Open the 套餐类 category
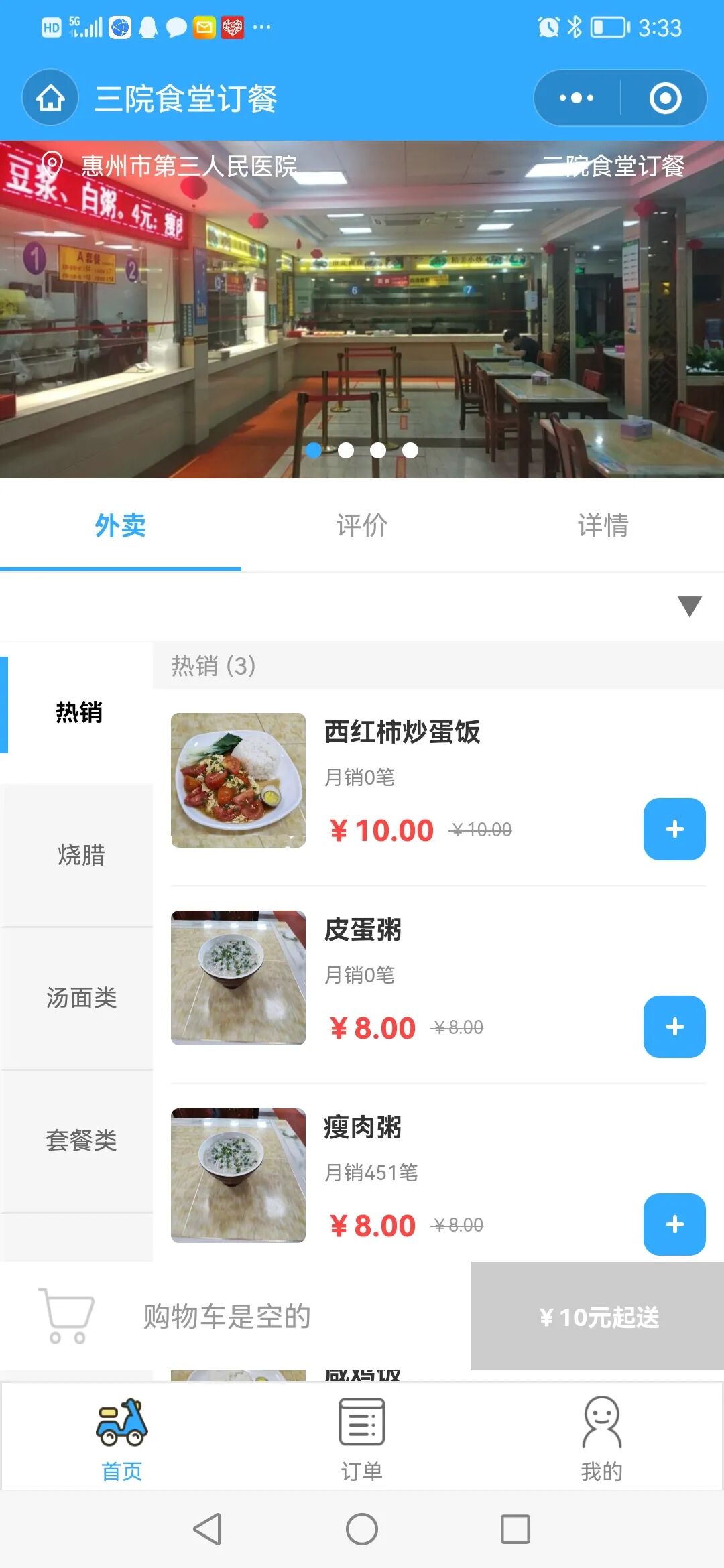 [80, 1140]
